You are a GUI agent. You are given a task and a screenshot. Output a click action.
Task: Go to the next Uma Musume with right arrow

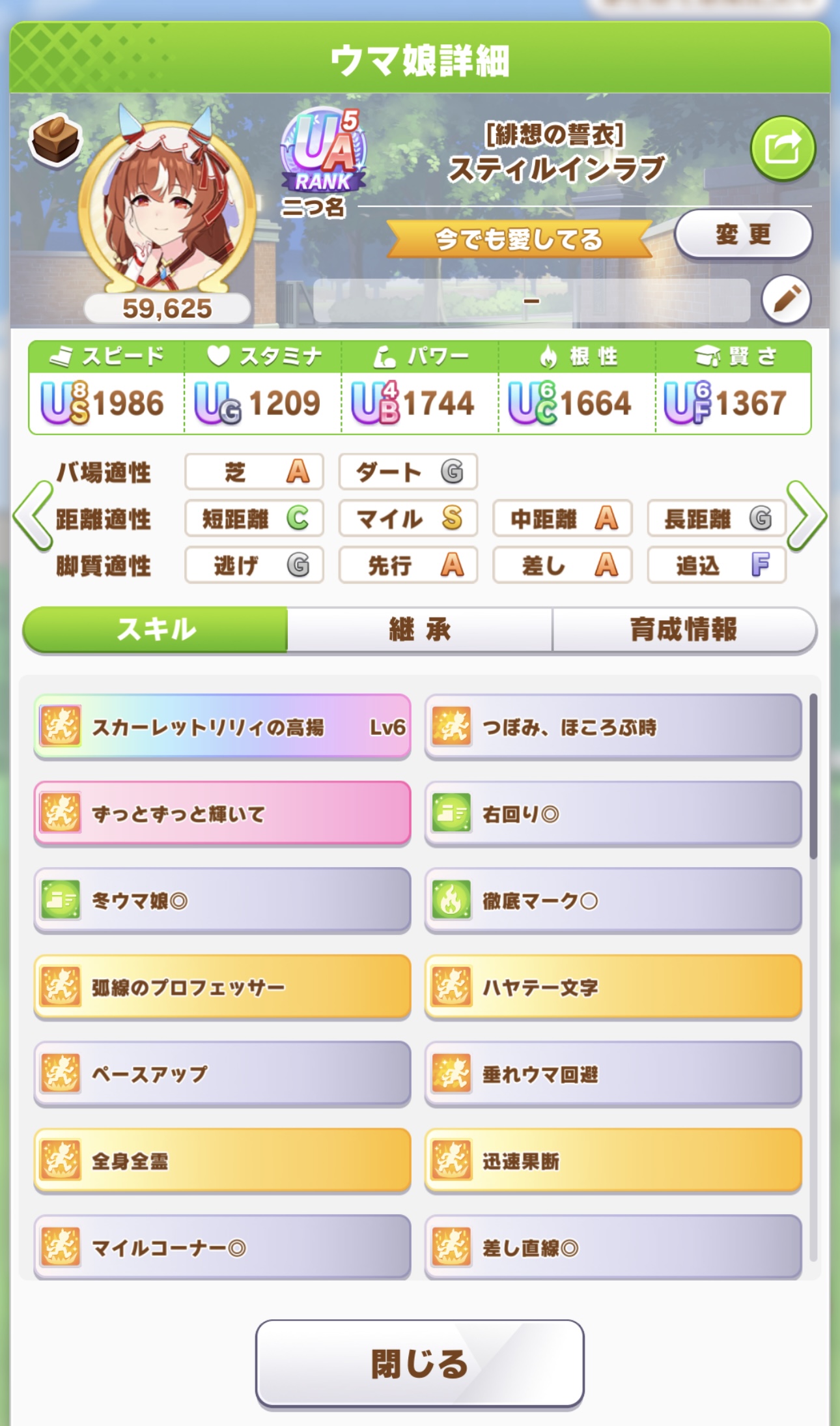(806, 517)
